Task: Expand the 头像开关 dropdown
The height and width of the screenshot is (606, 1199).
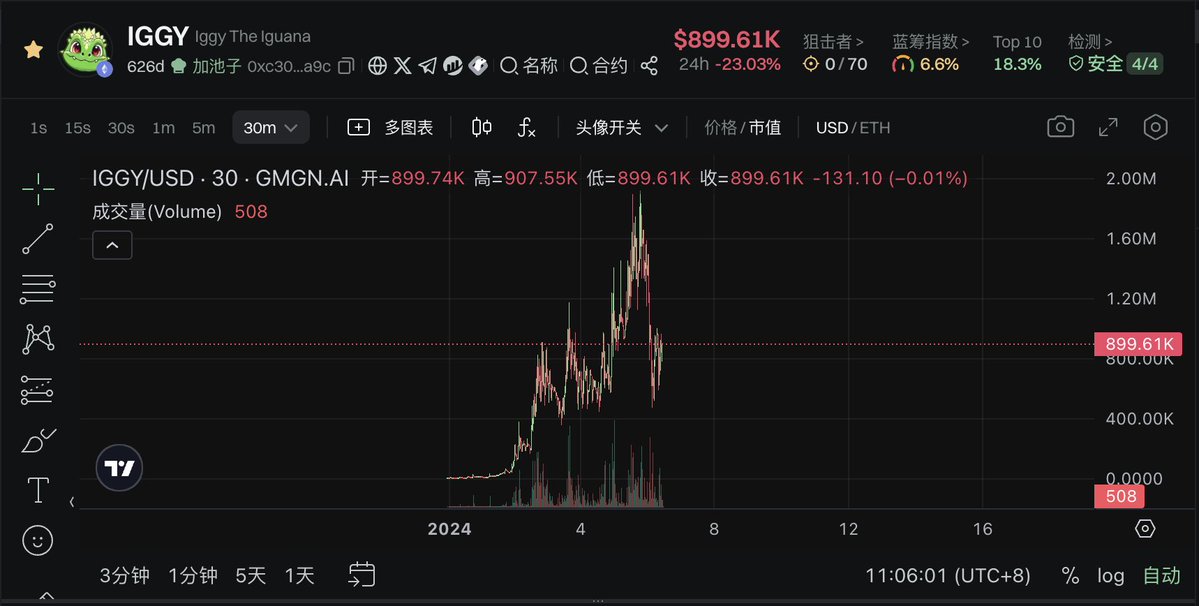Action: (x=621, y=128)
